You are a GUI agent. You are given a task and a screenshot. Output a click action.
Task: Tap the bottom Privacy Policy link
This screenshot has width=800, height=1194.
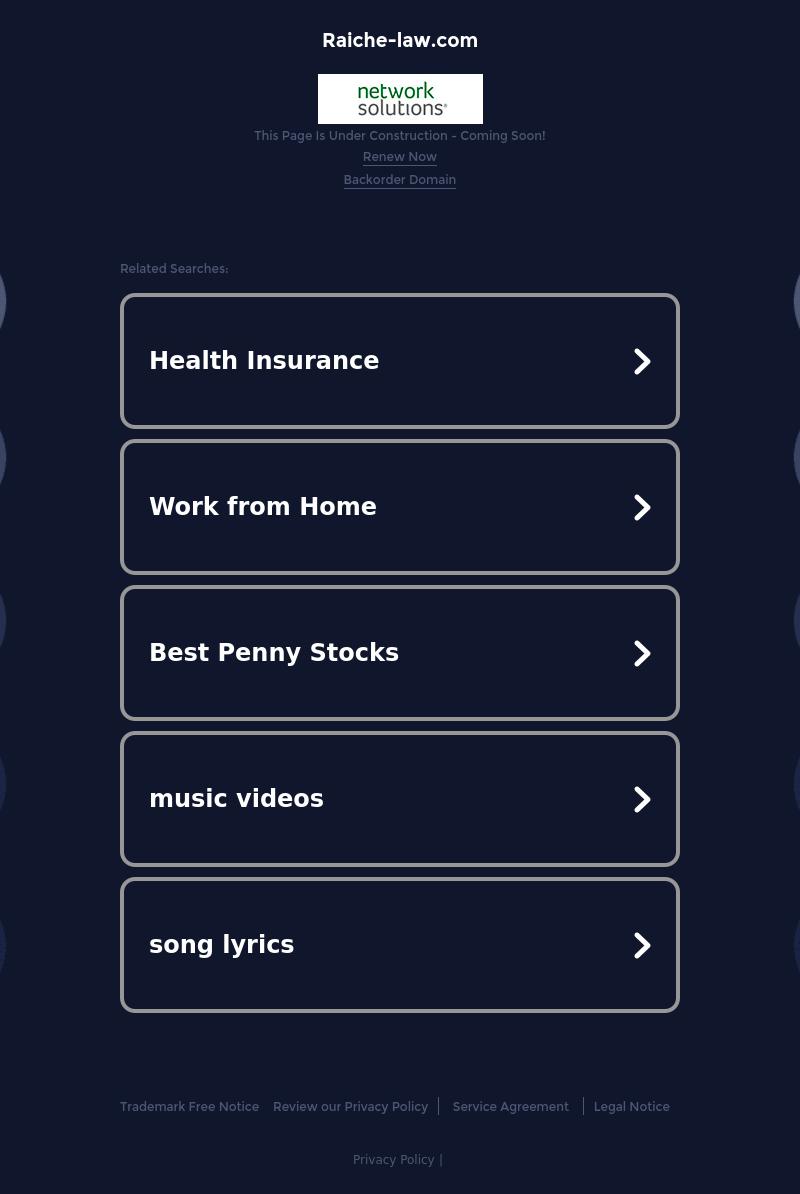coord(393,1160)
